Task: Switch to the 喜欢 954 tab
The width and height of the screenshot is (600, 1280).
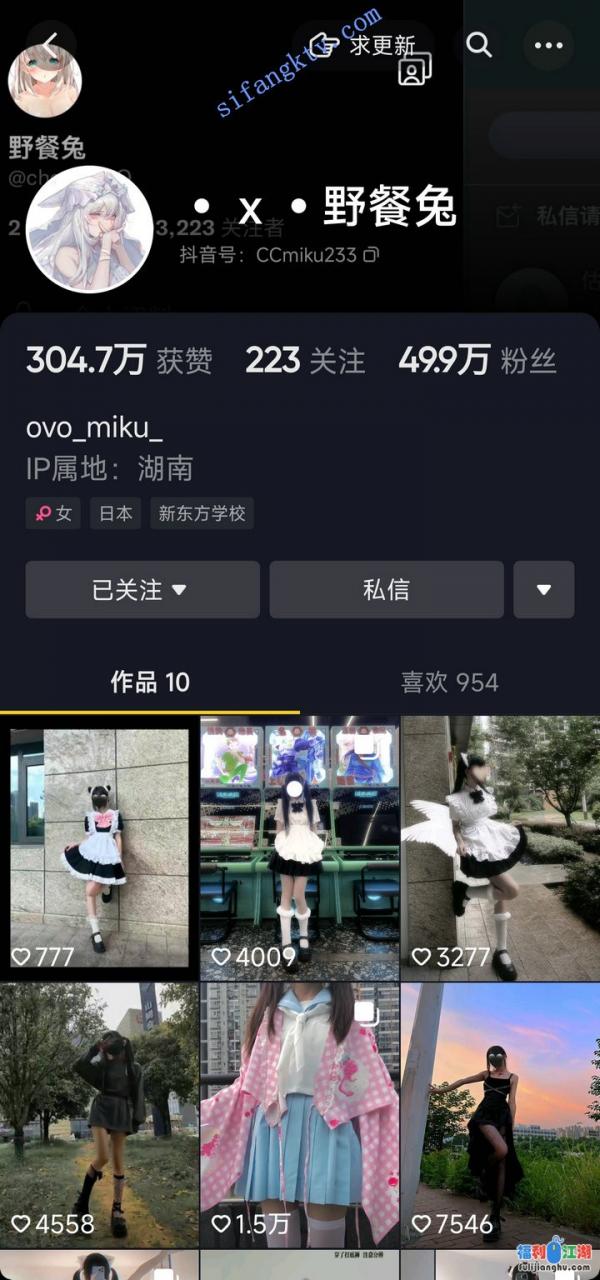Action: click(x=449, y=682)
